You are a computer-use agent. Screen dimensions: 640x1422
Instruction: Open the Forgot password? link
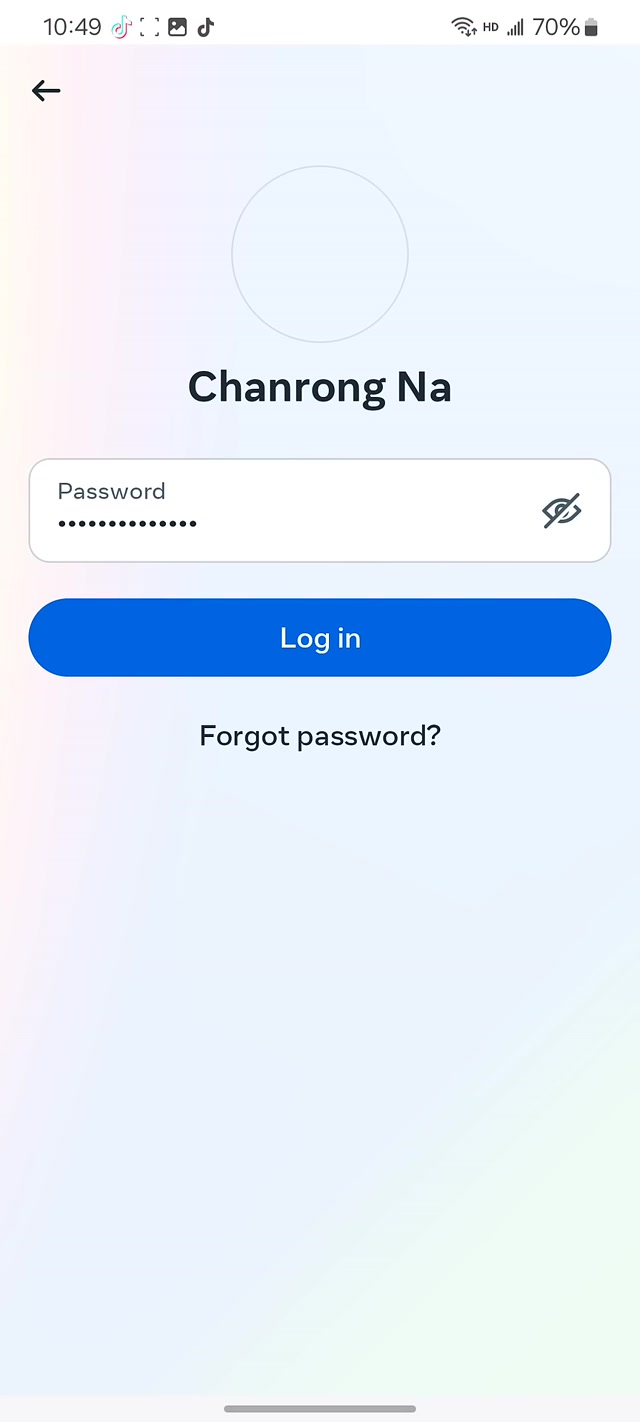320,736
